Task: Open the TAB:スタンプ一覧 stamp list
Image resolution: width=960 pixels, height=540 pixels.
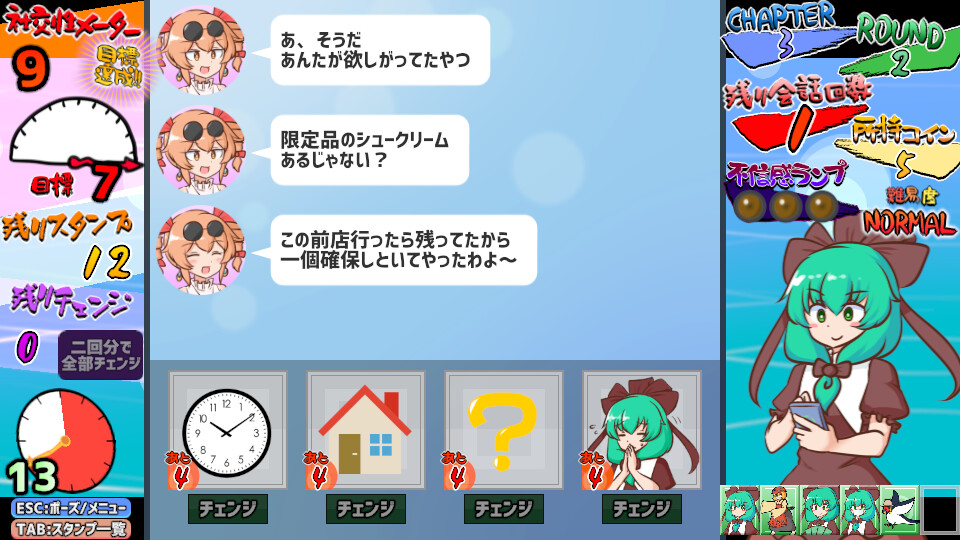Action: coord(71,528)
